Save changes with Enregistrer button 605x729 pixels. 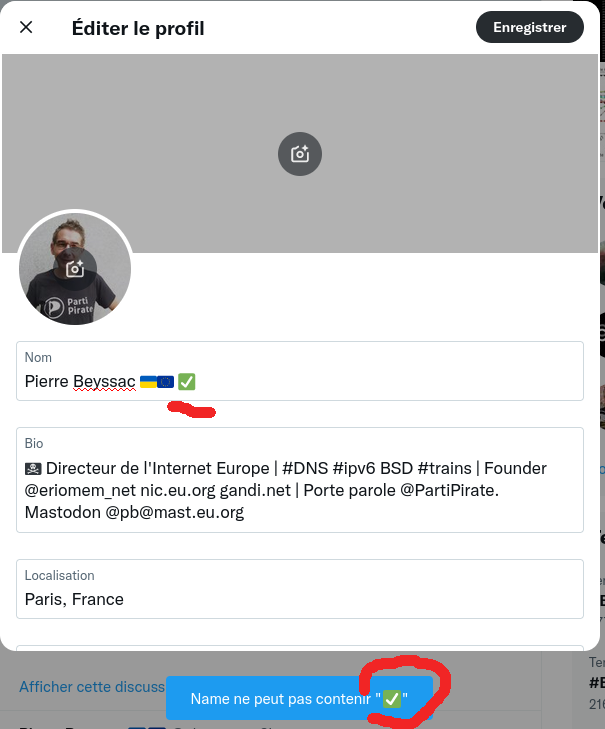click(529, 28)
